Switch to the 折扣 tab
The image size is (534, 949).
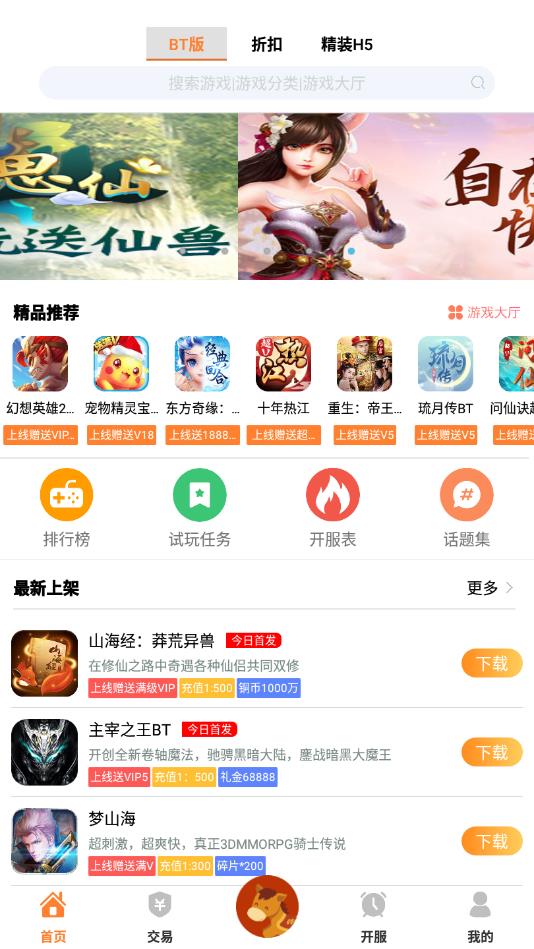pos(267,44)
